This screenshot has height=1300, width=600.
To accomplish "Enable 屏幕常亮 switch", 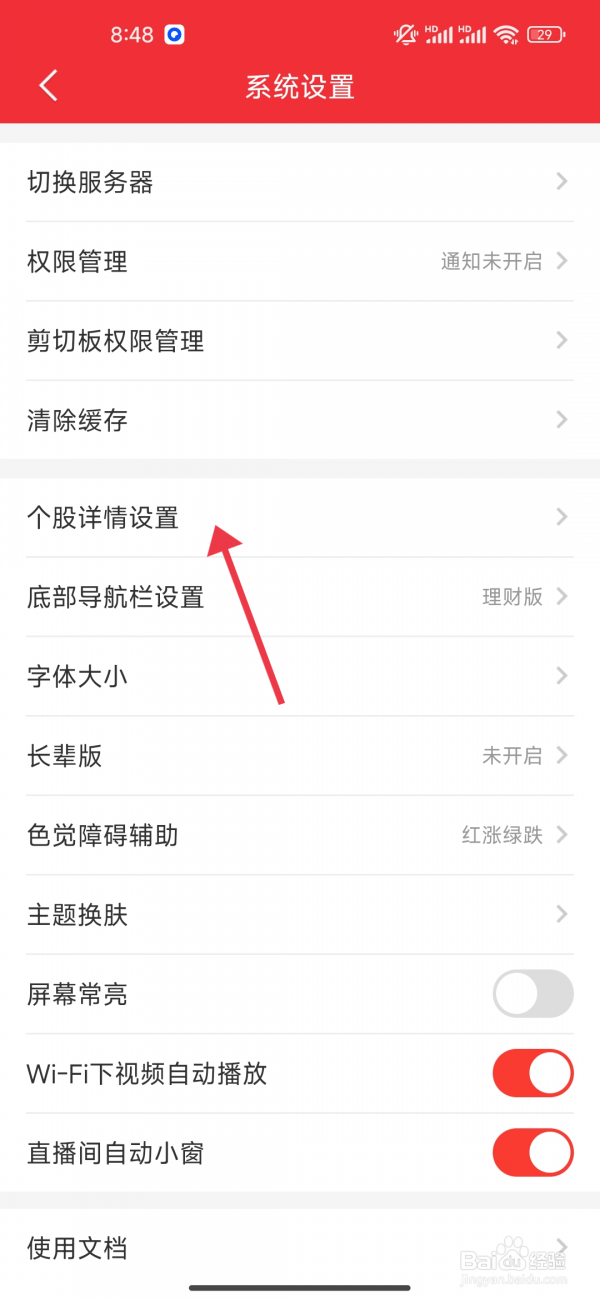I will pyautogui.click(x=532, y=994).
